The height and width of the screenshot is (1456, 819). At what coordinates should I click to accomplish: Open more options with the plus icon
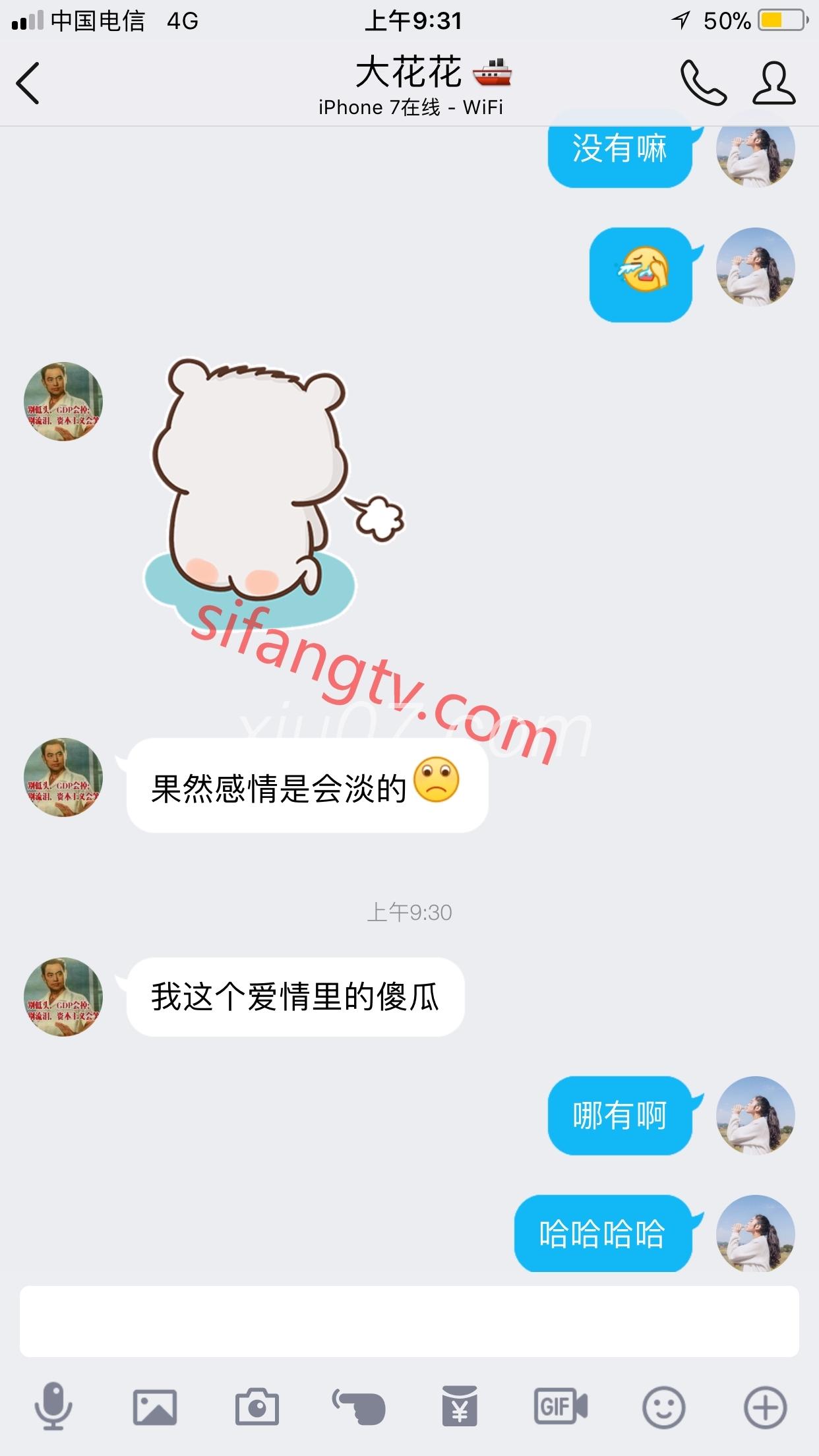[x=765, y=1407]
